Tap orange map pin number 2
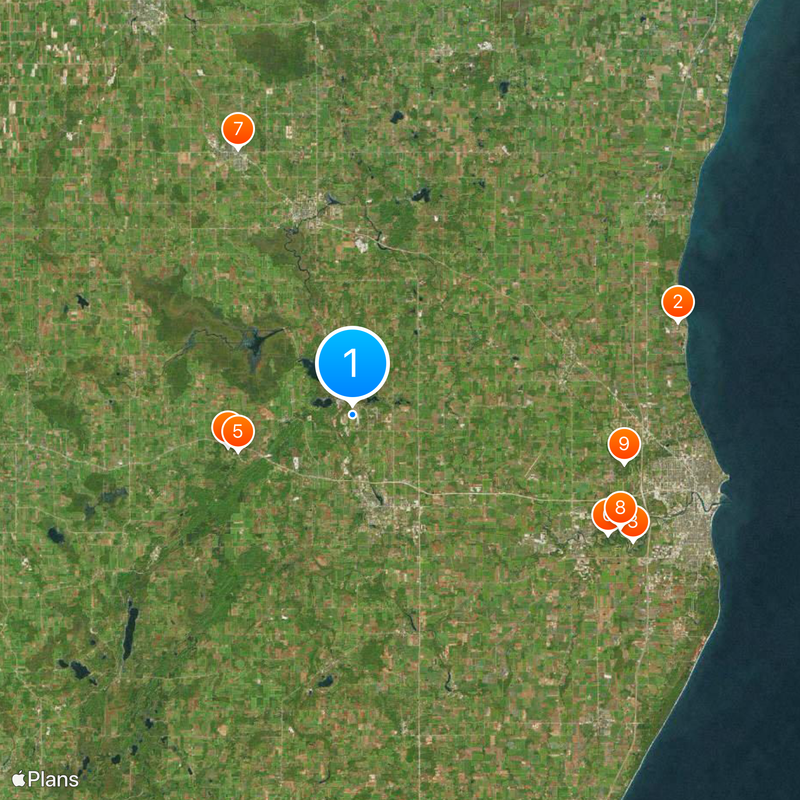800x800 pixels. pos(678,301)
